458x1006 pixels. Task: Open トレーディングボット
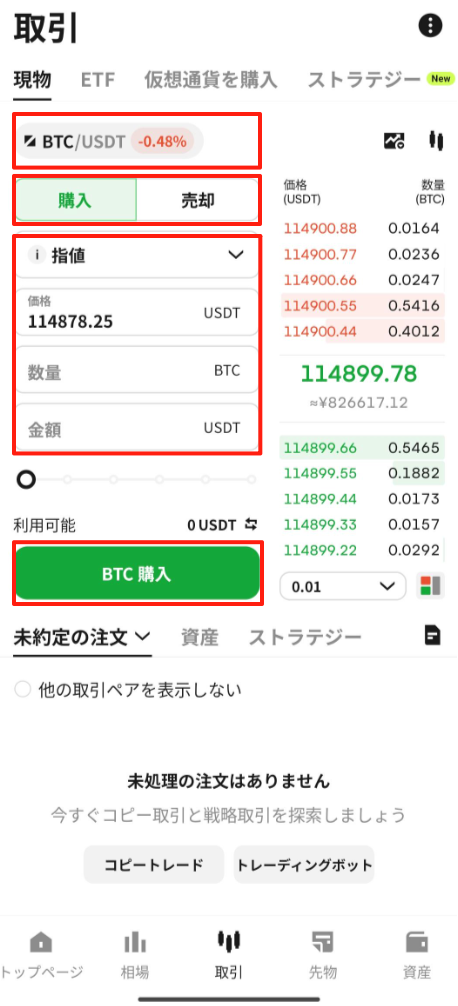click(304, 864)
